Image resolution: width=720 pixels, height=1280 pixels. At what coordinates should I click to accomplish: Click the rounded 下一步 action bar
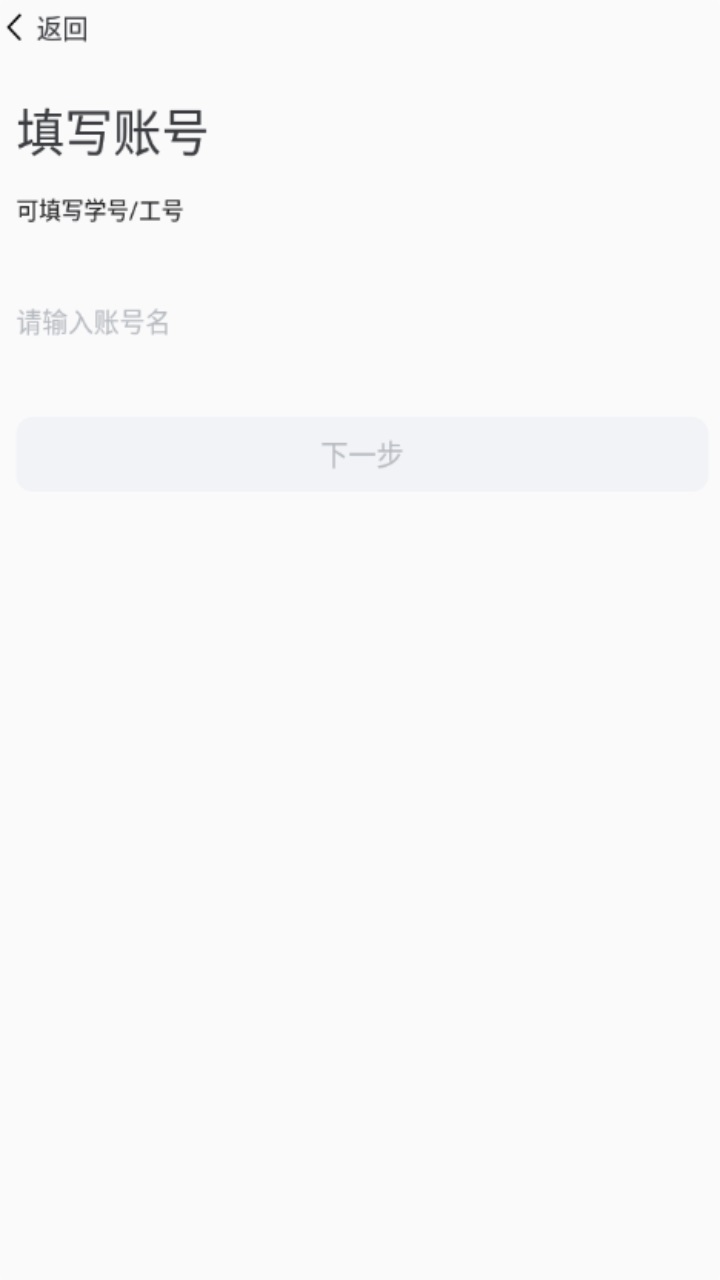360,453
